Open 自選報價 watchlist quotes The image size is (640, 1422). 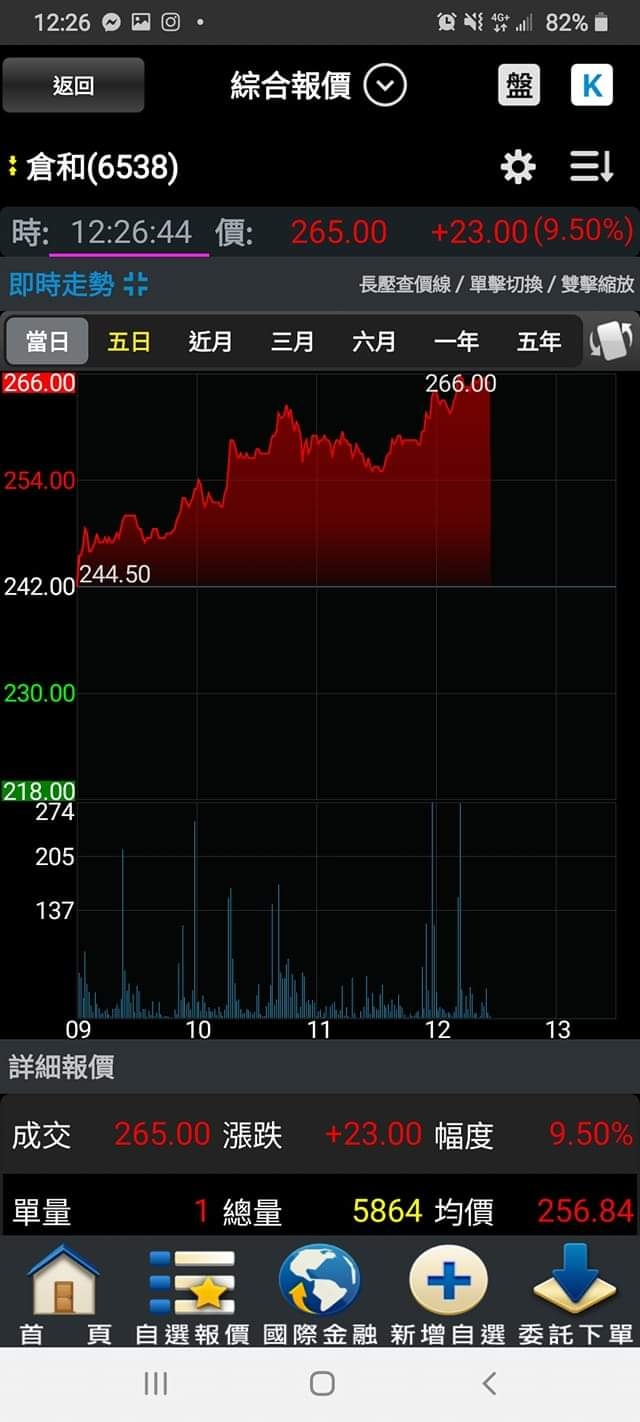coord(192,1293)
